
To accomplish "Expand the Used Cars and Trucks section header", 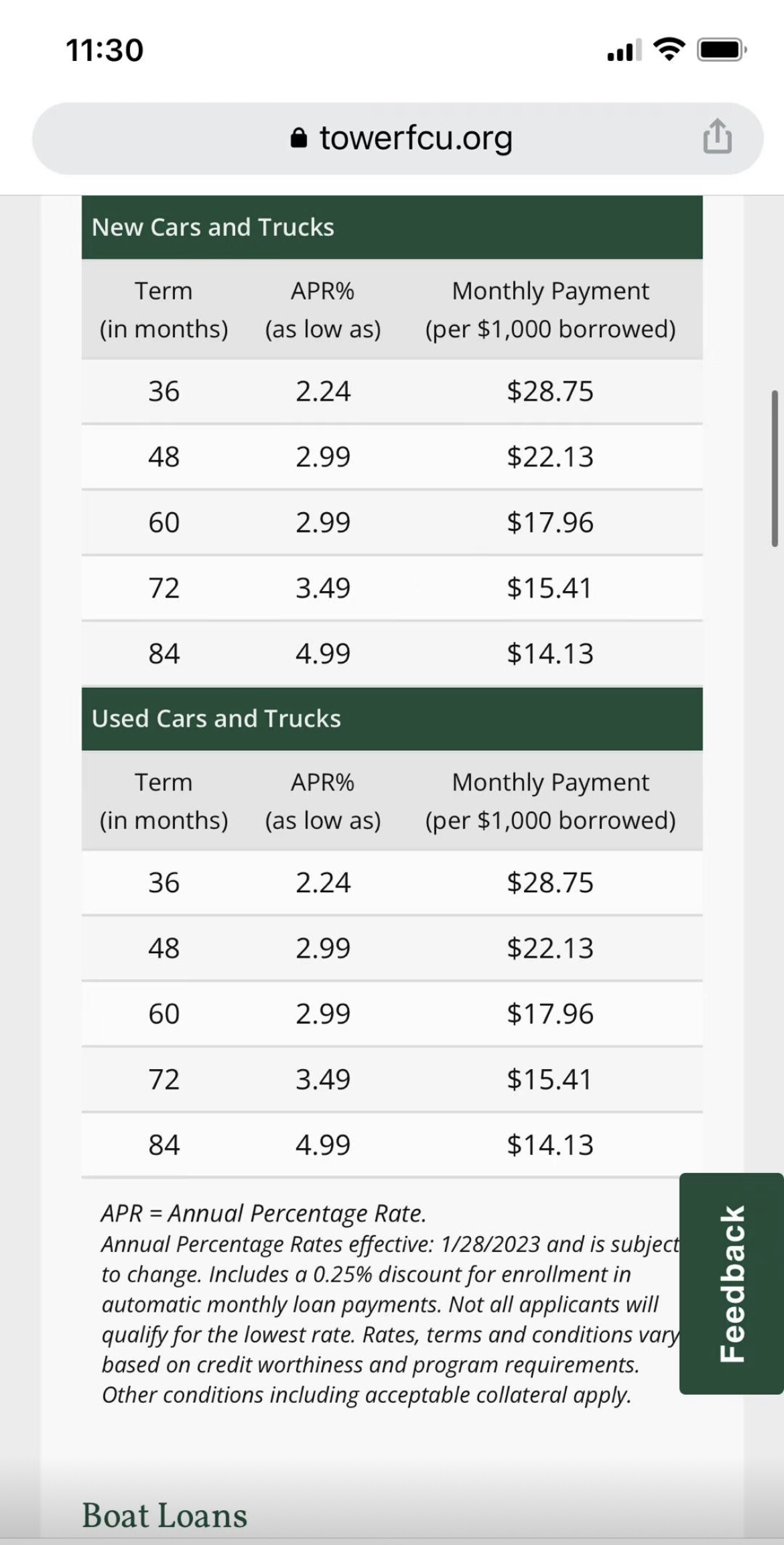I will 217,718.
